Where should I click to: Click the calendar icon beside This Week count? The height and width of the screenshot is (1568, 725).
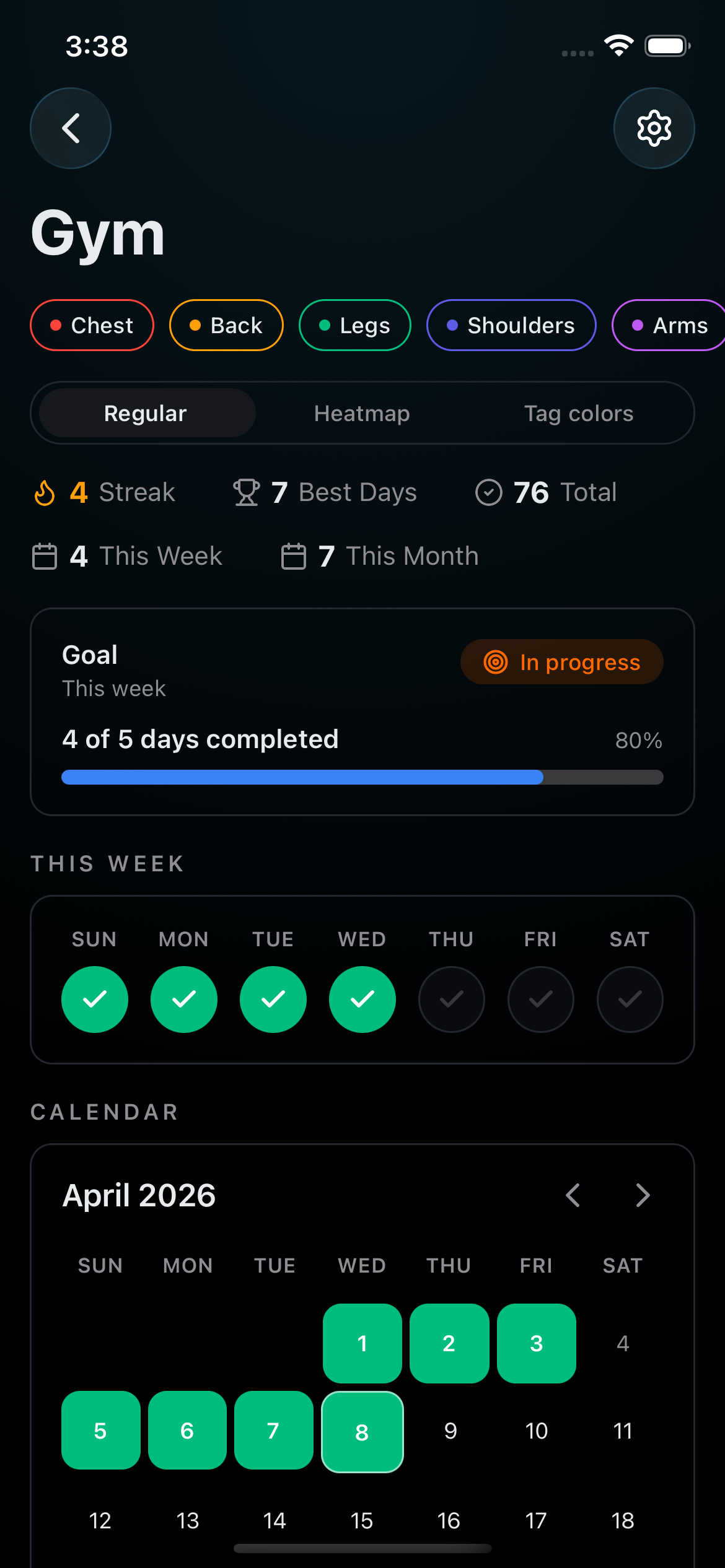point(44,555)
